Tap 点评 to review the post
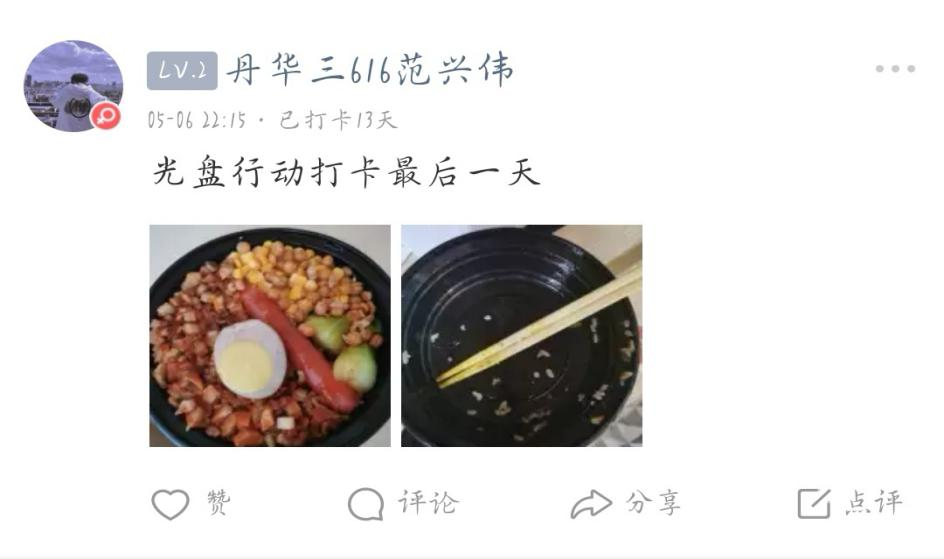Viewport: 944px width, 559px height. [x=849, y=503]
